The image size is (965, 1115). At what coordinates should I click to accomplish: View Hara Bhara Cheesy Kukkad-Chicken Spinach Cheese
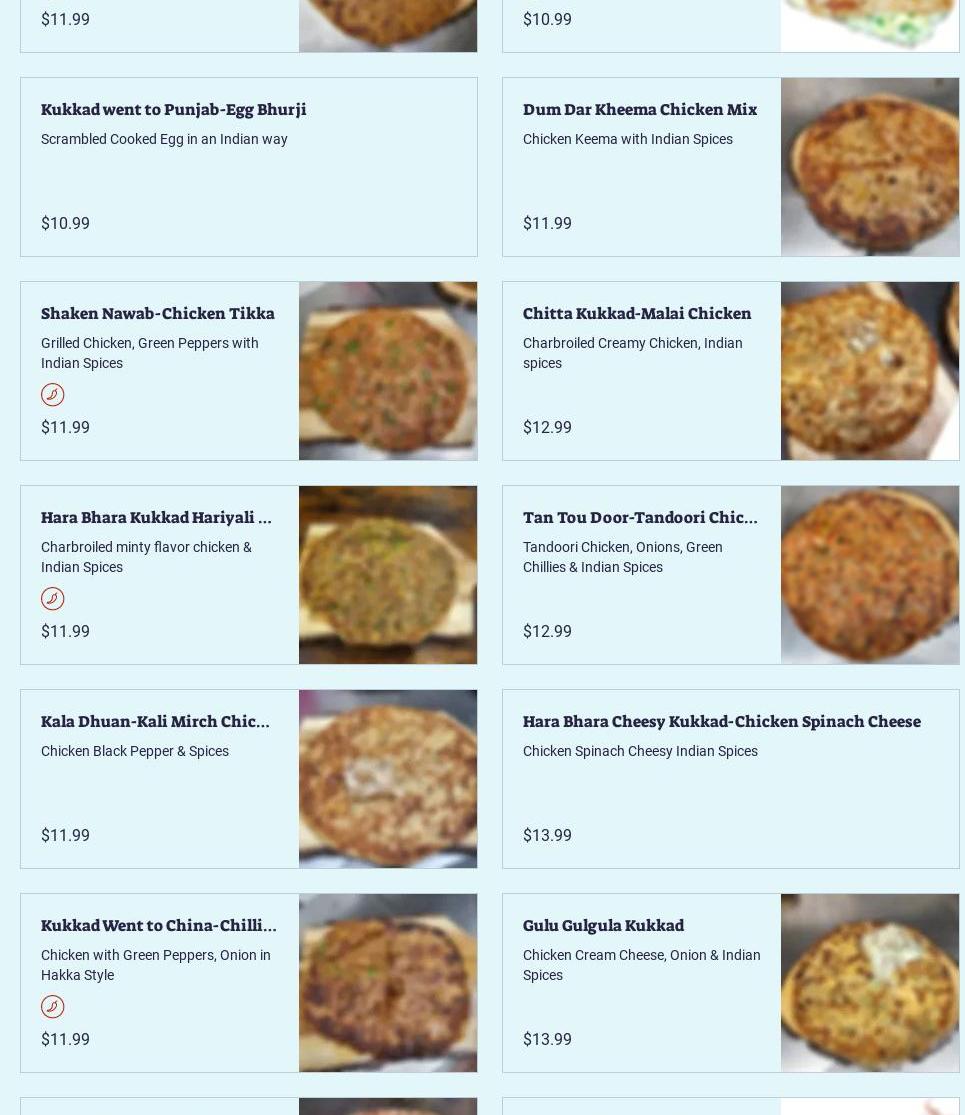point(721,722)
